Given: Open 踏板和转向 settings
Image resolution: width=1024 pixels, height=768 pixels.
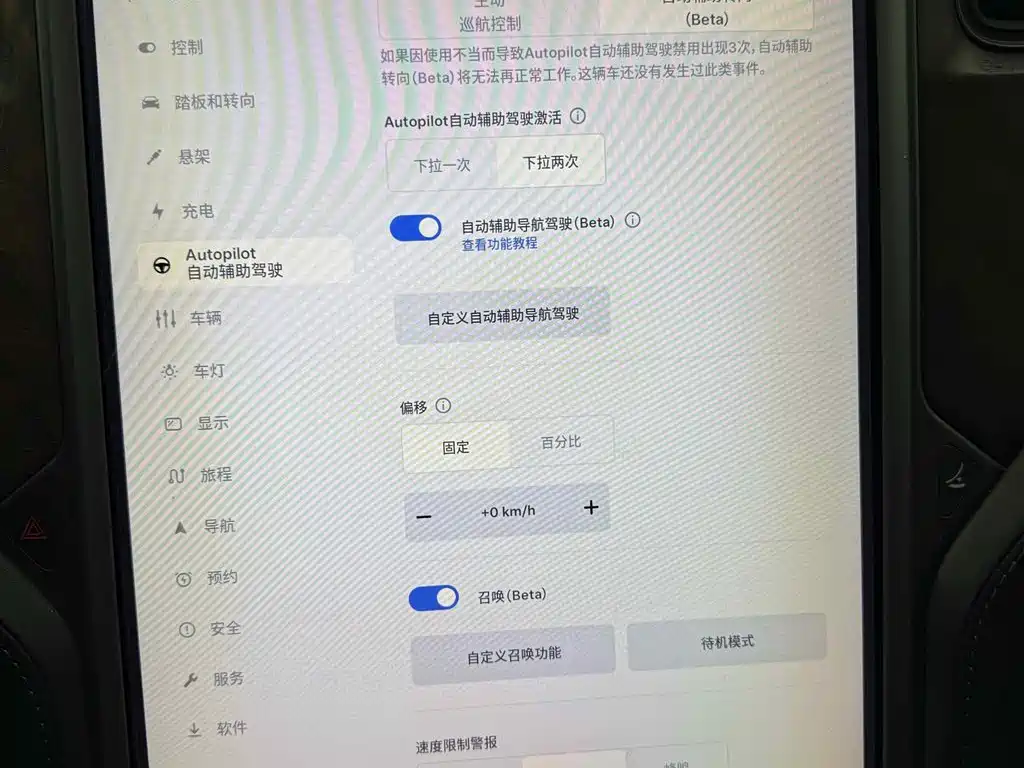Looking at the screenshot, I should coord(213,102).
